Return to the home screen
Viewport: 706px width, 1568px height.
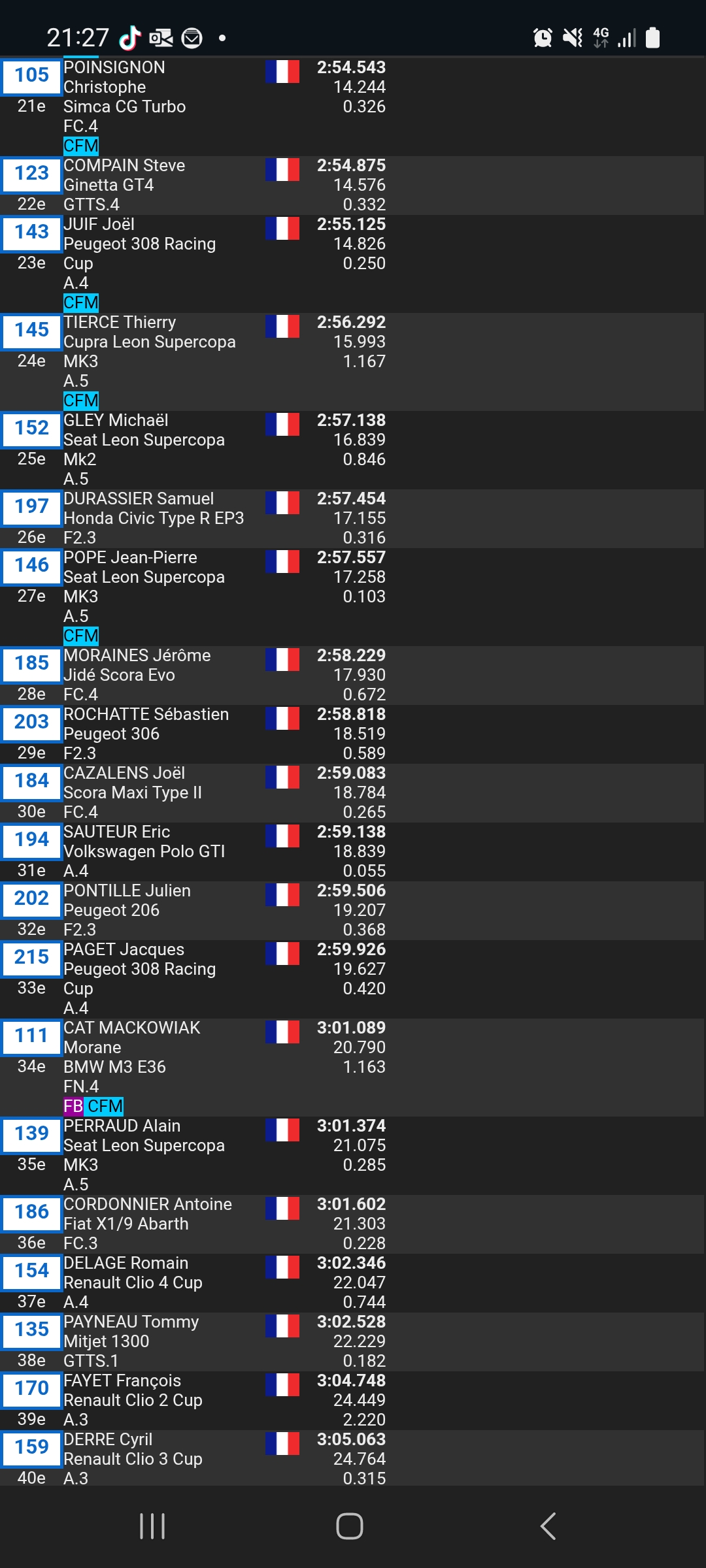coord(350,1526)
